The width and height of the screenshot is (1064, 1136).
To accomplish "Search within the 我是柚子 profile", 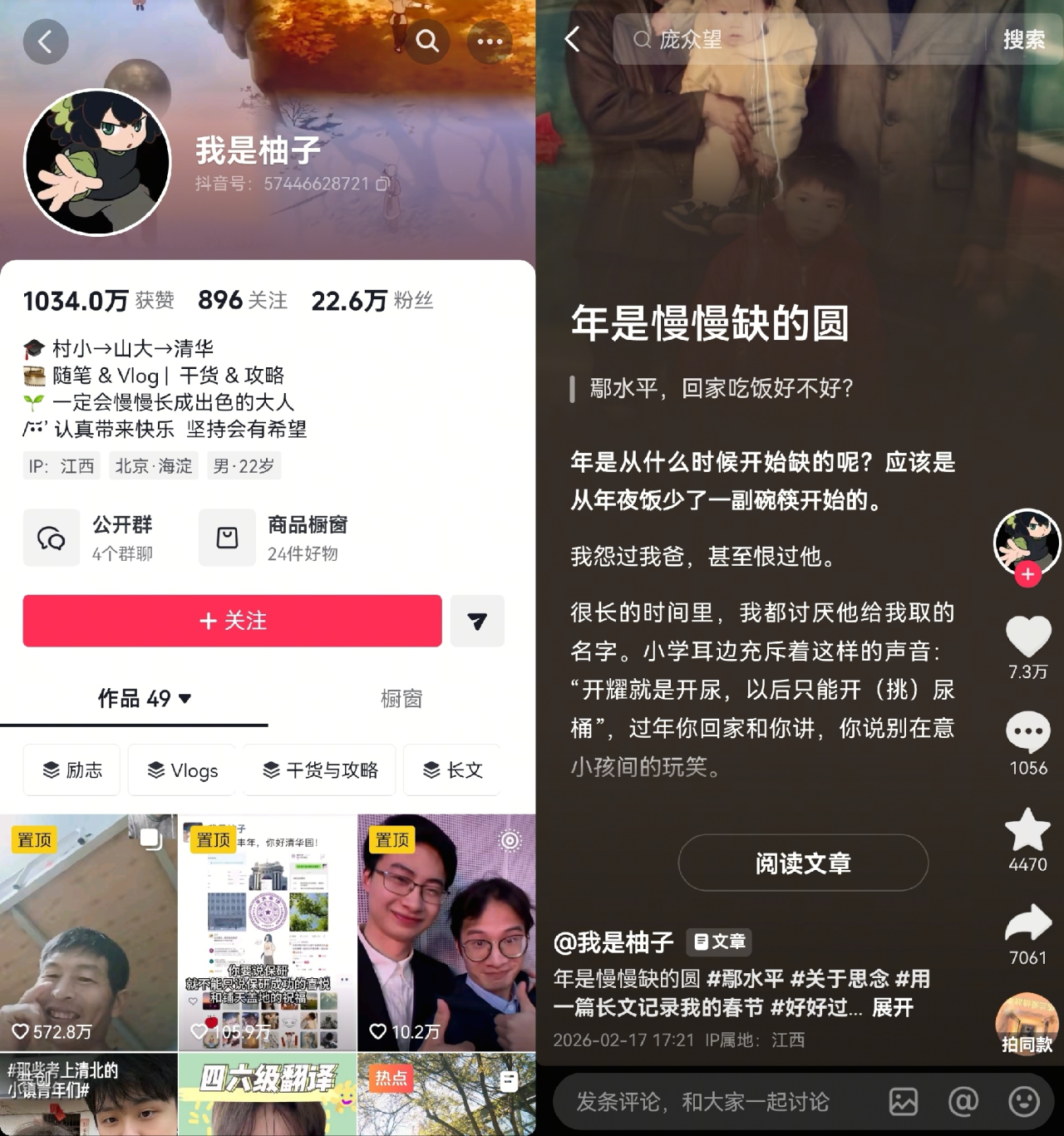I will pyautogui.click(x=427, y=42).
